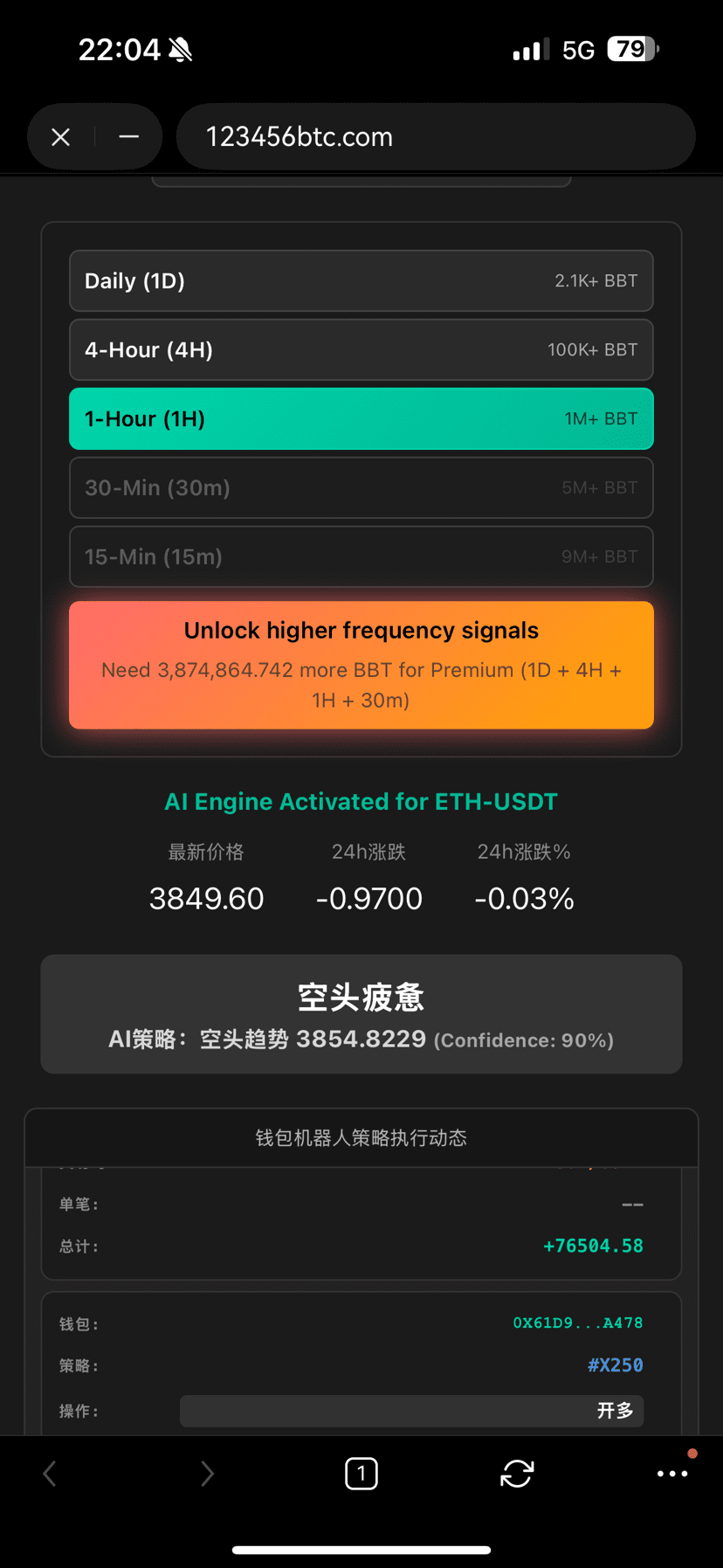Reload the current page
This screenshot has height=1568, width=723.
click(x=517, y=1474)
